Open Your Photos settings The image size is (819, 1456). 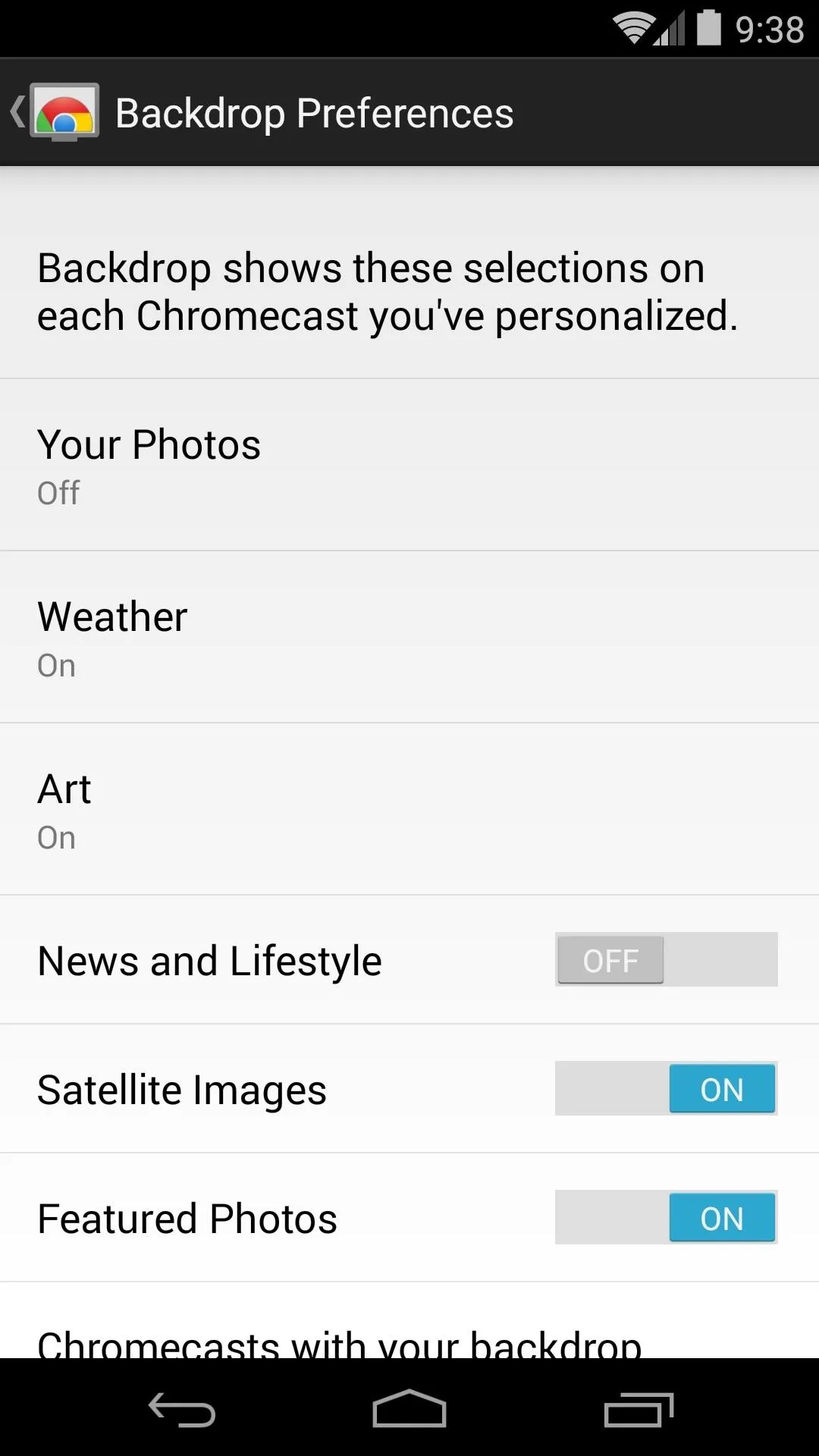pos(409,465)
